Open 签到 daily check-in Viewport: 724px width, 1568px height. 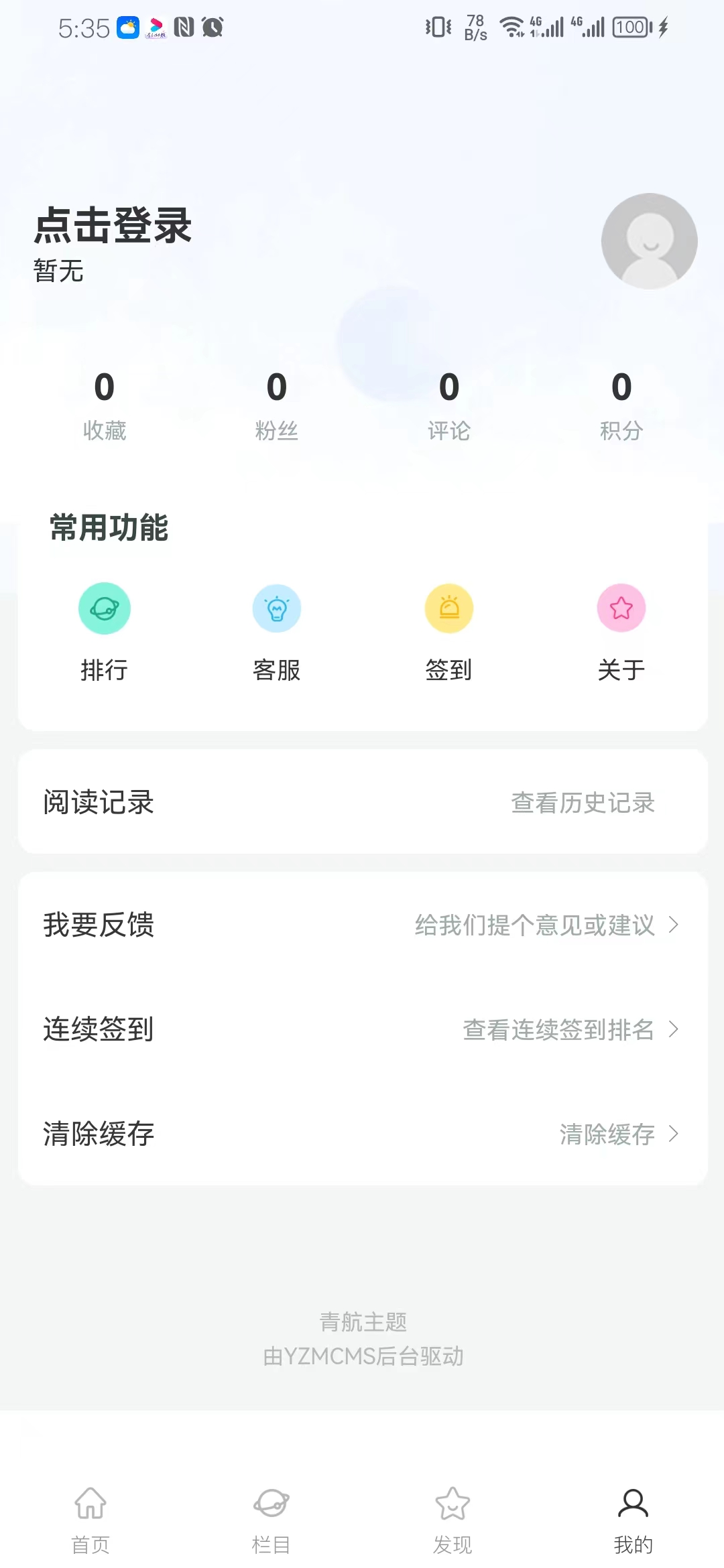(448, 631)
